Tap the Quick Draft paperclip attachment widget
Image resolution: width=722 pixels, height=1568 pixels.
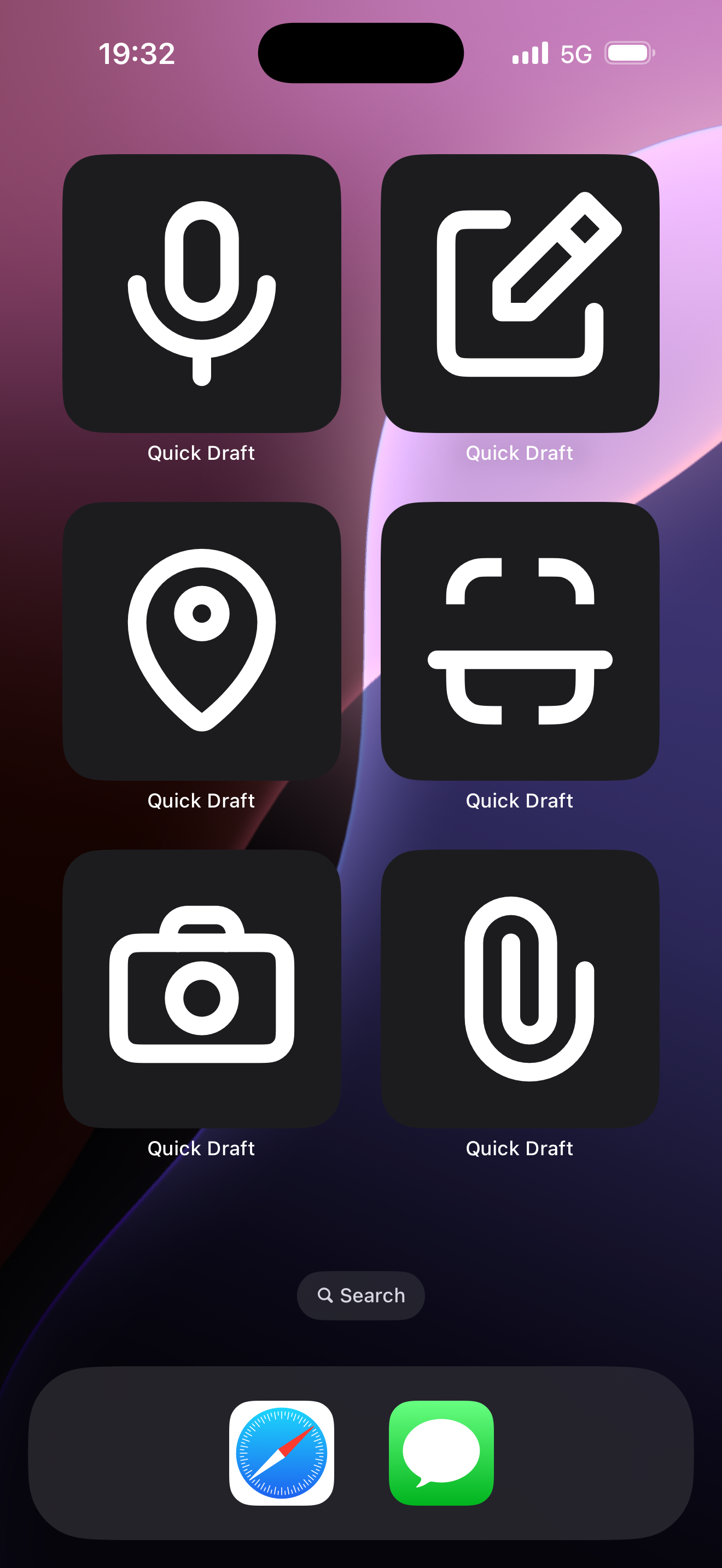pos(519,988)
